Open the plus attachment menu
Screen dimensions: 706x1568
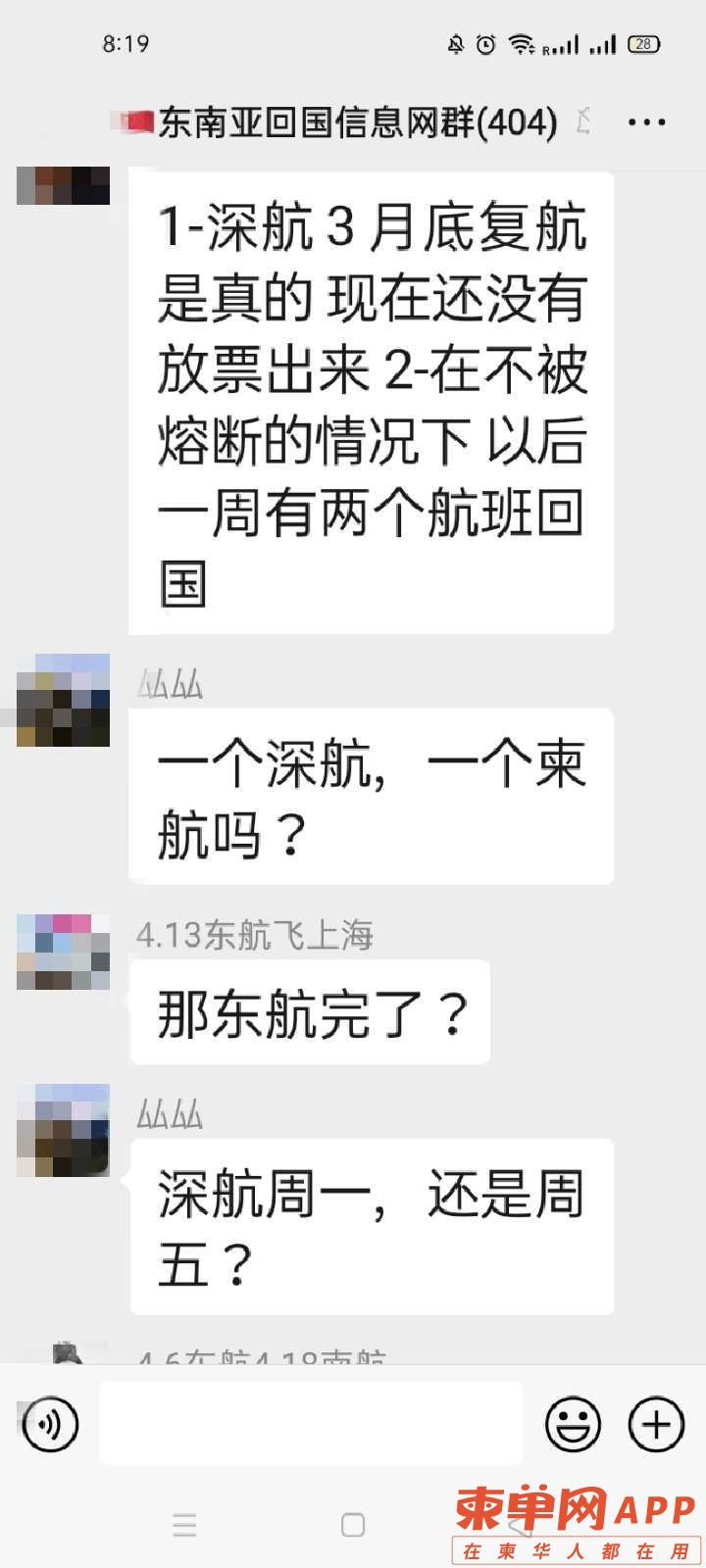point(656,1424)
